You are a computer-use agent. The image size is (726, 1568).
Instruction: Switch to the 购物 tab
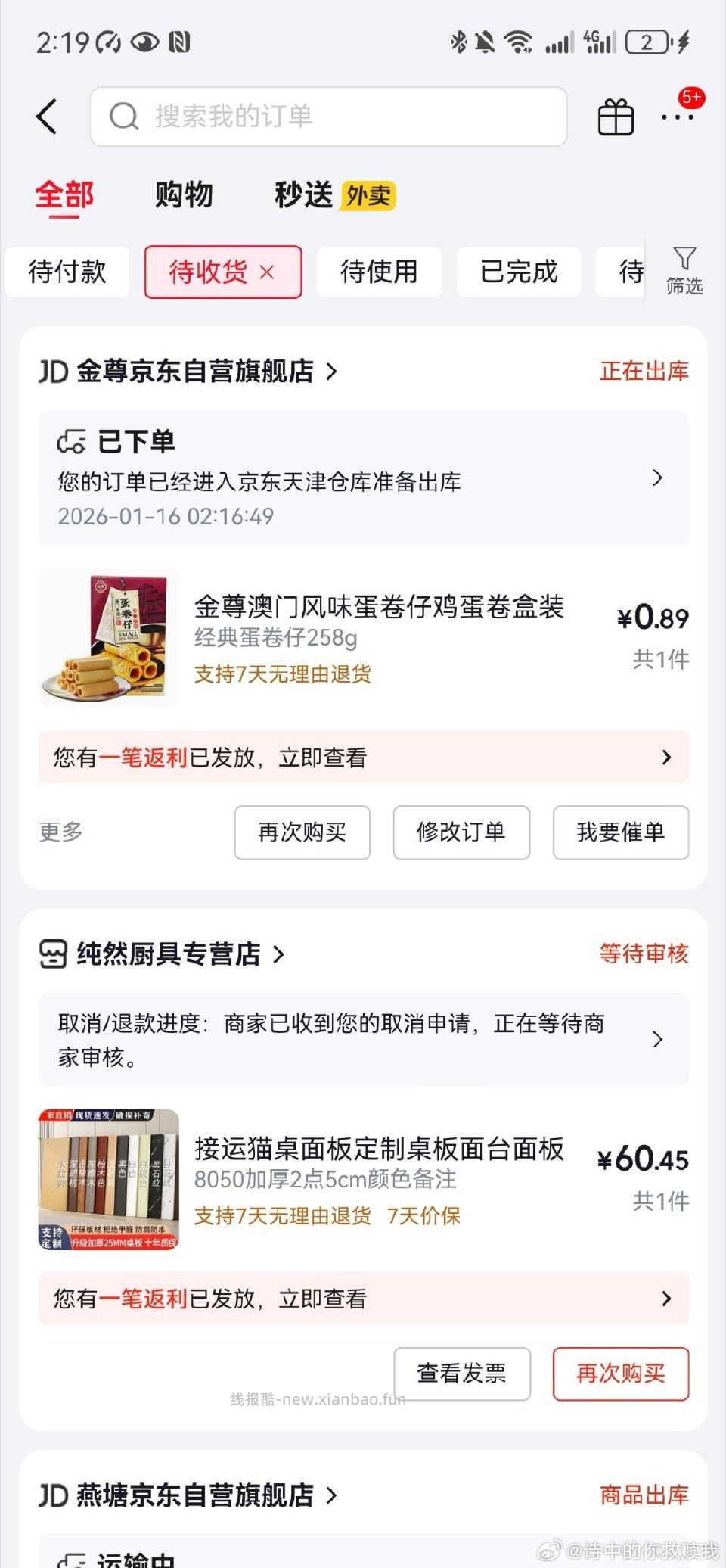[184, 194]
